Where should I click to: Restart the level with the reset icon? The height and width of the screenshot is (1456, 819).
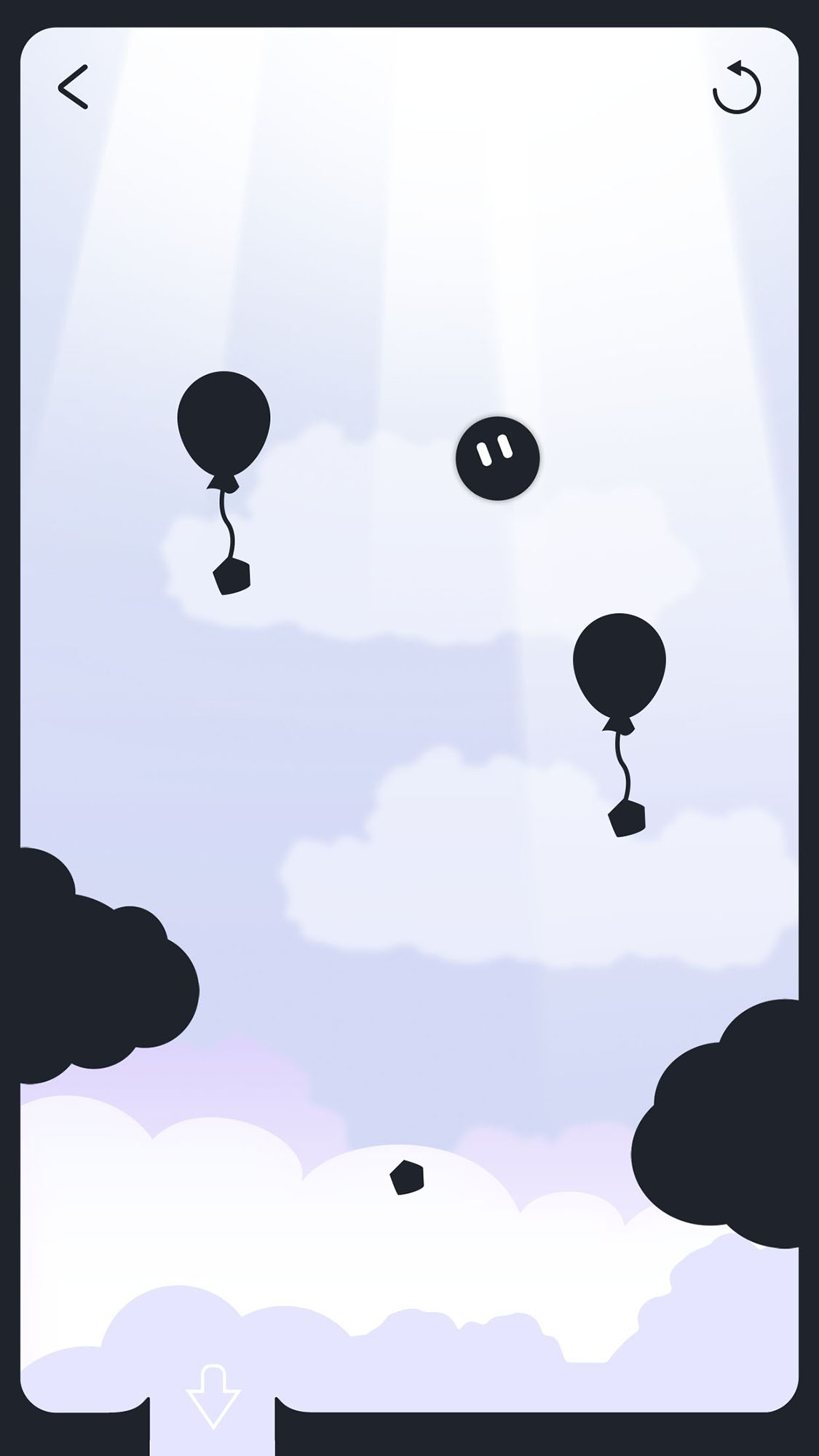[x=737, y=87]
